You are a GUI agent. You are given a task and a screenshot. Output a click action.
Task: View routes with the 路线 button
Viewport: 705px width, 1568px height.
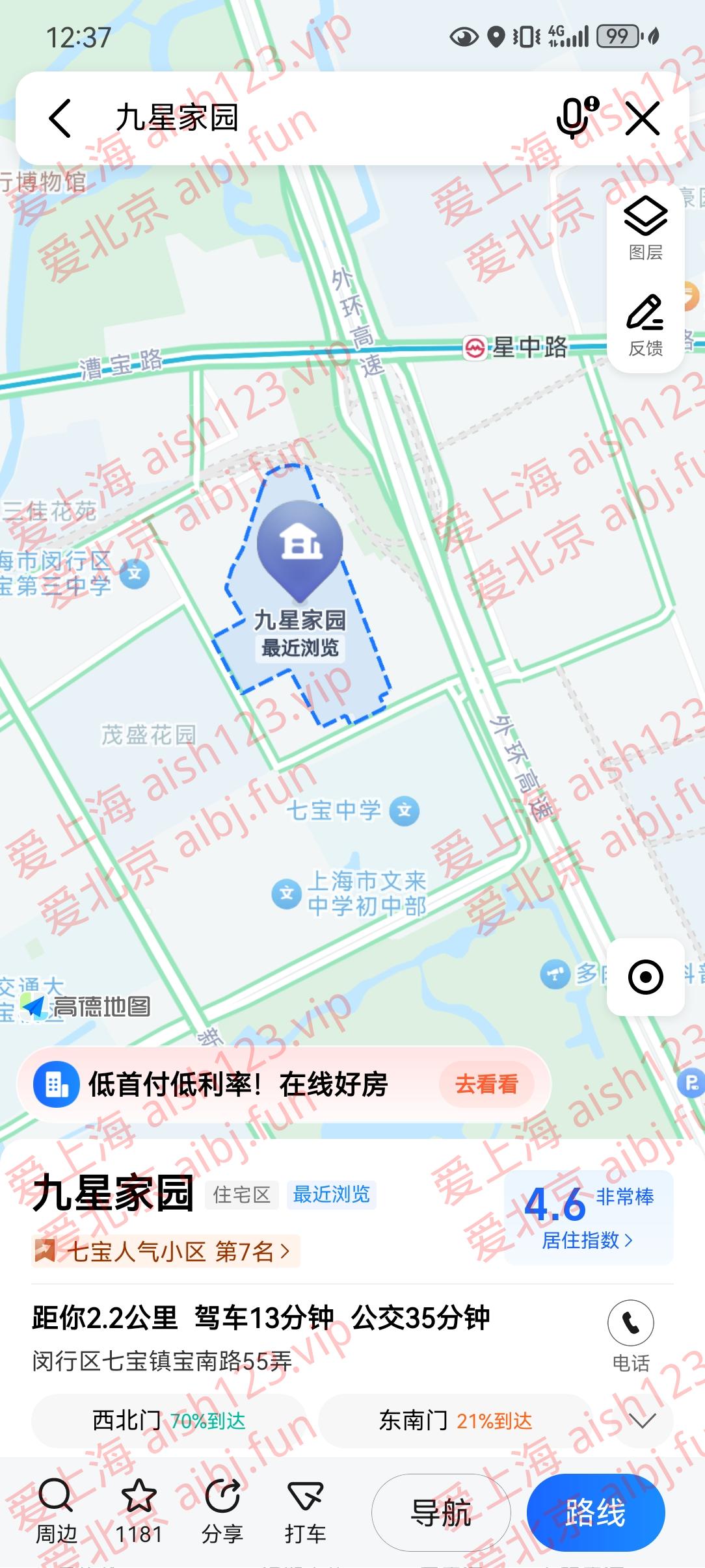595,1513
